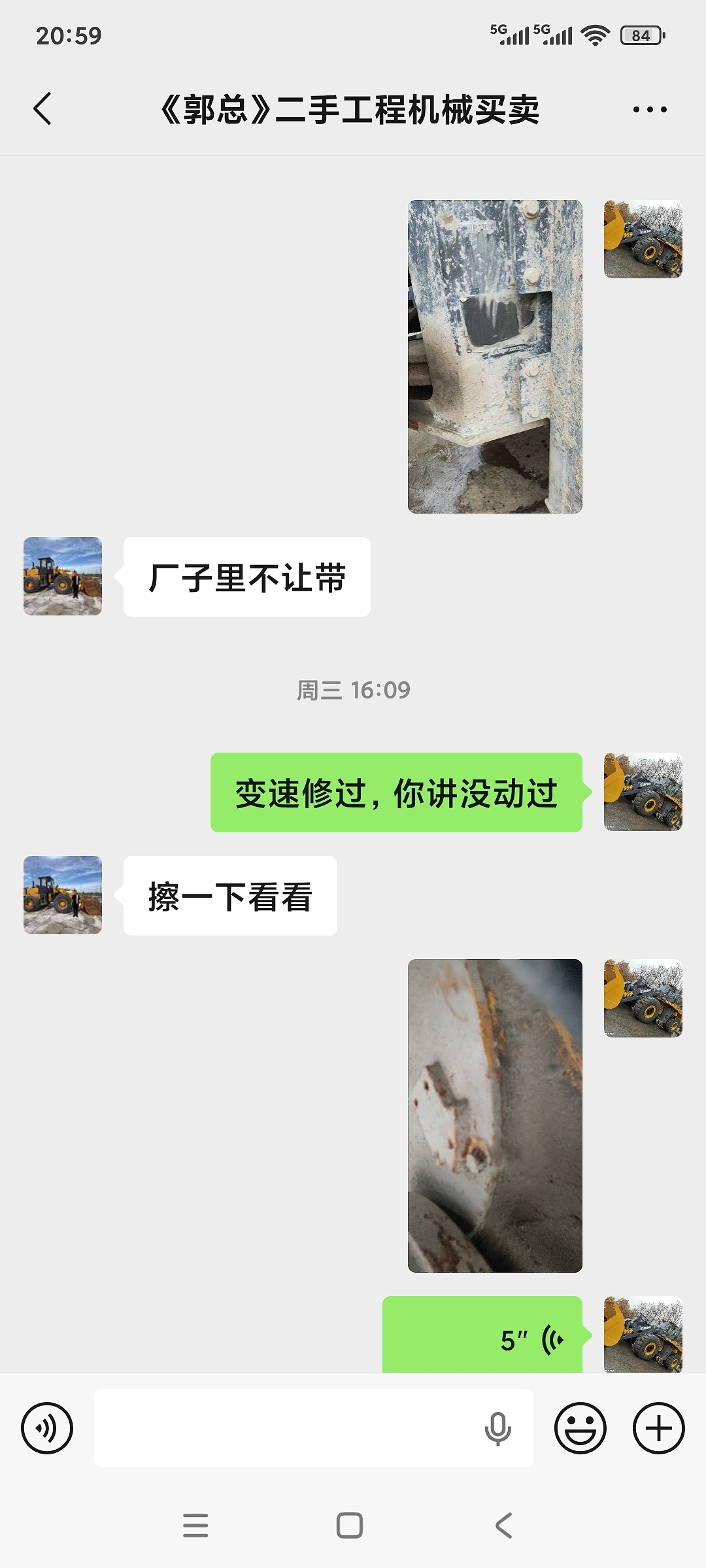Viewport: 706px width, 1568px height.
Task: Open the plus attachments panel
Action: [x=658, y=1428]
